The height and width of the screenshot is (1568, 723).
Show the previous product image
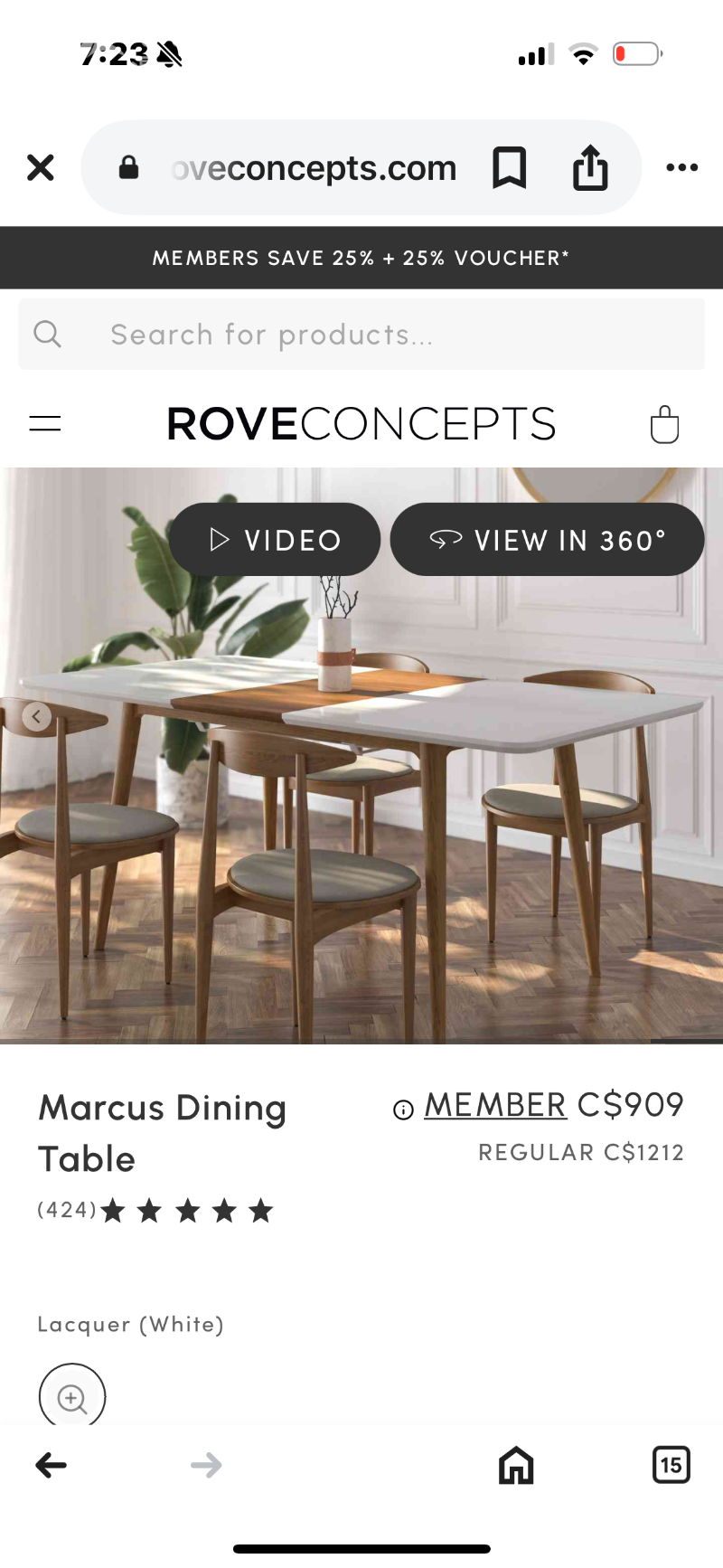(36, 717)
